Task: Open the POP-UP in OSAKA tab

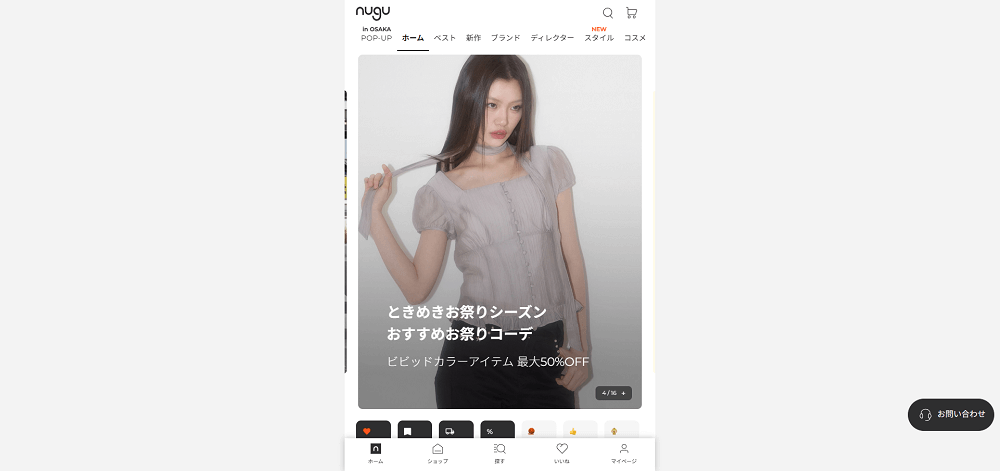Action: click(x=376, y=35)
